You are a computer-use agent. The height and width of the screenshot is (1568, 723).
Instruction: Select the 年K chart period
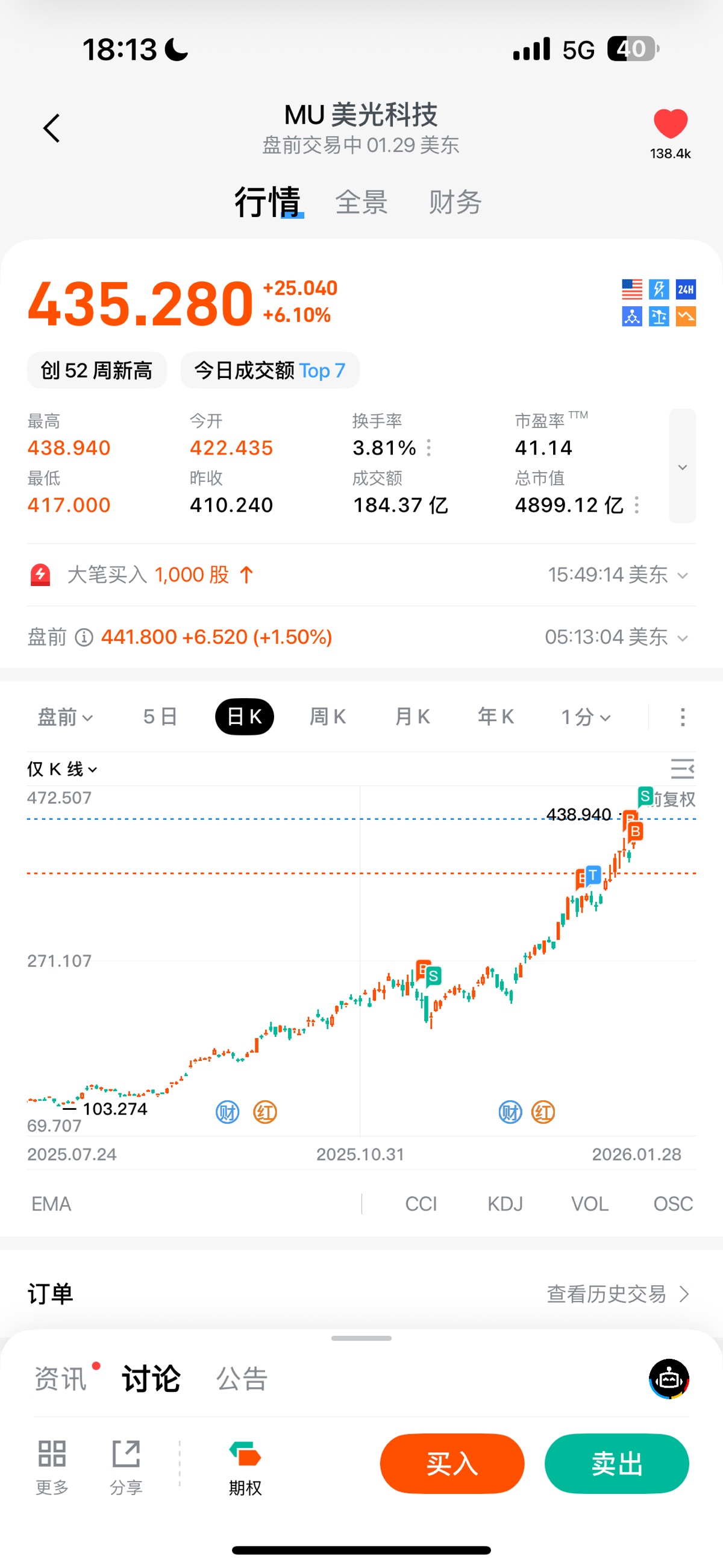coord(495,717)
